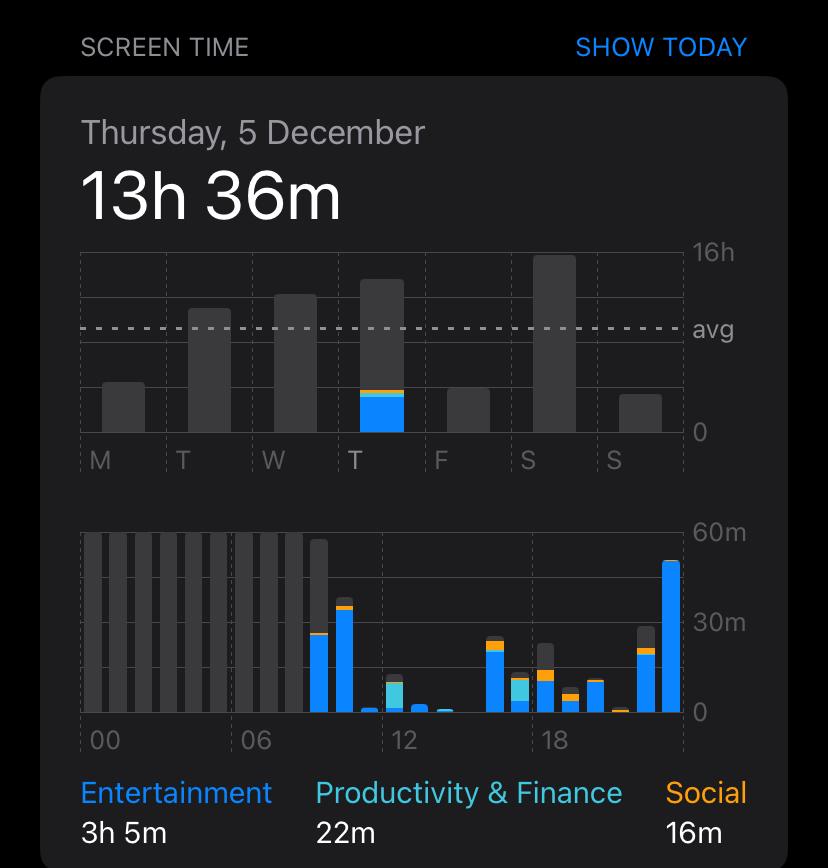Select the Entertainment category label
Viewport: 828px width, 868px height.
click(x=175, y=792)
